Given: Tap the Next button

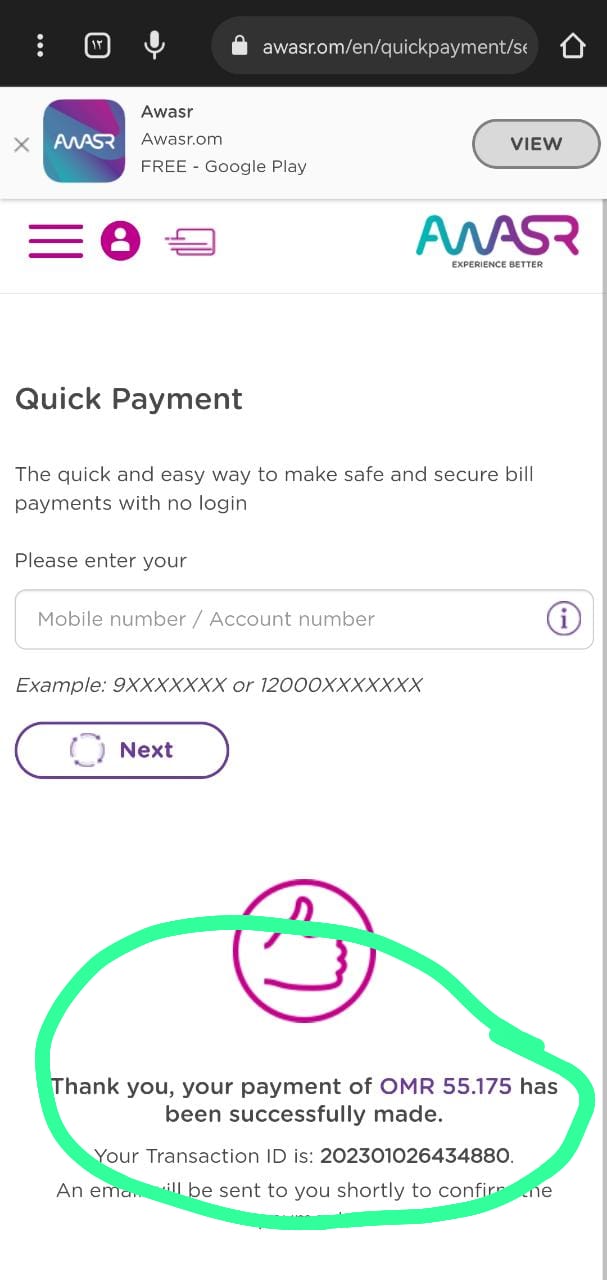Looking at the screenshot, I should click(122, 750).
